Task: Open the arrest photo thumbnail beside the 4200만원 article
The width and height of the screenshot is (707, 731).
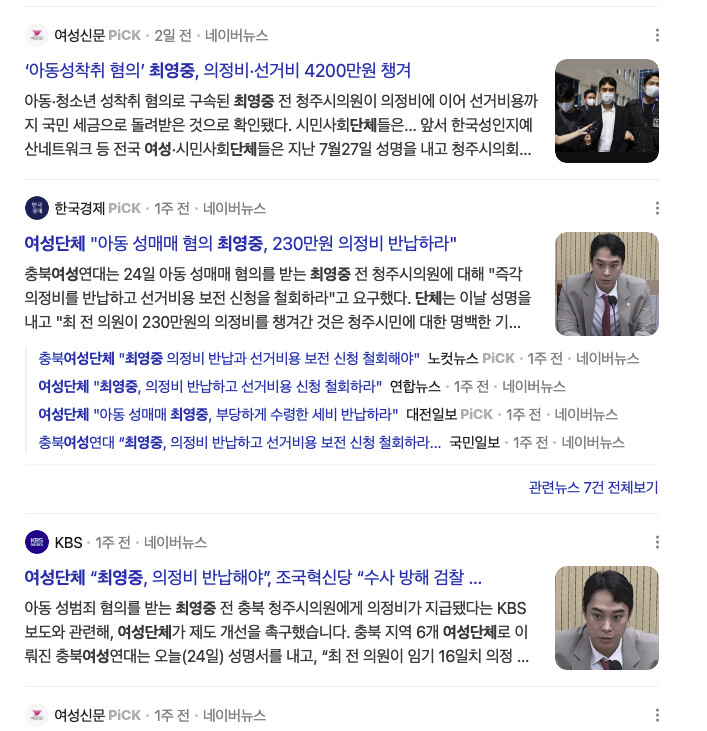Action: point(607,110)
